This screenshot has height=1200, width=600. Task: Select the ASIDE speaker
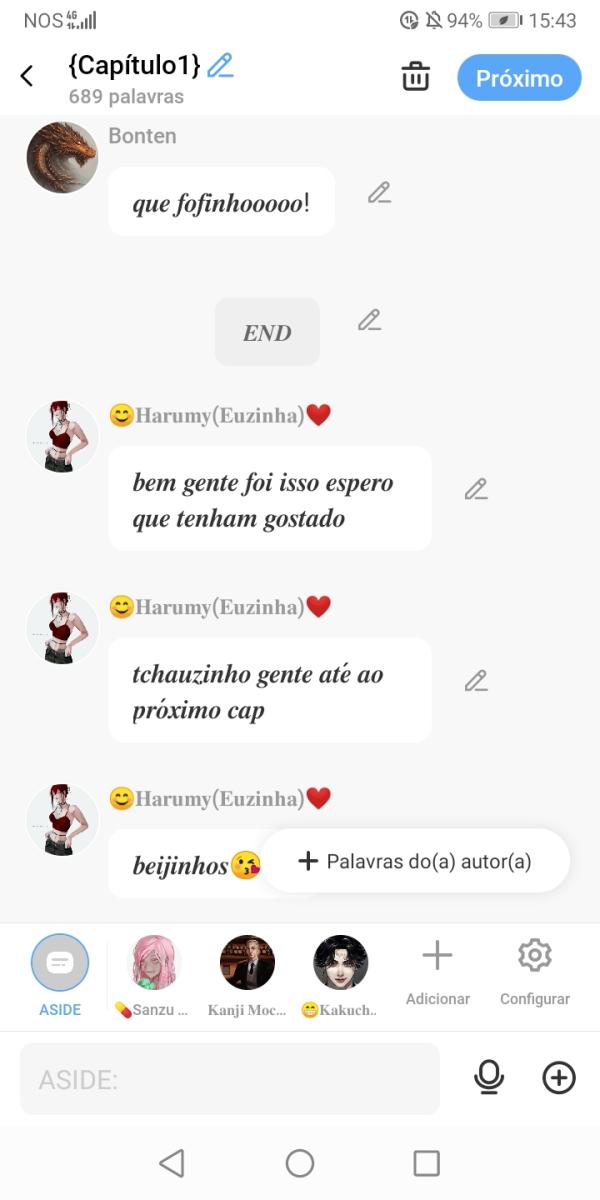point(60,964)
